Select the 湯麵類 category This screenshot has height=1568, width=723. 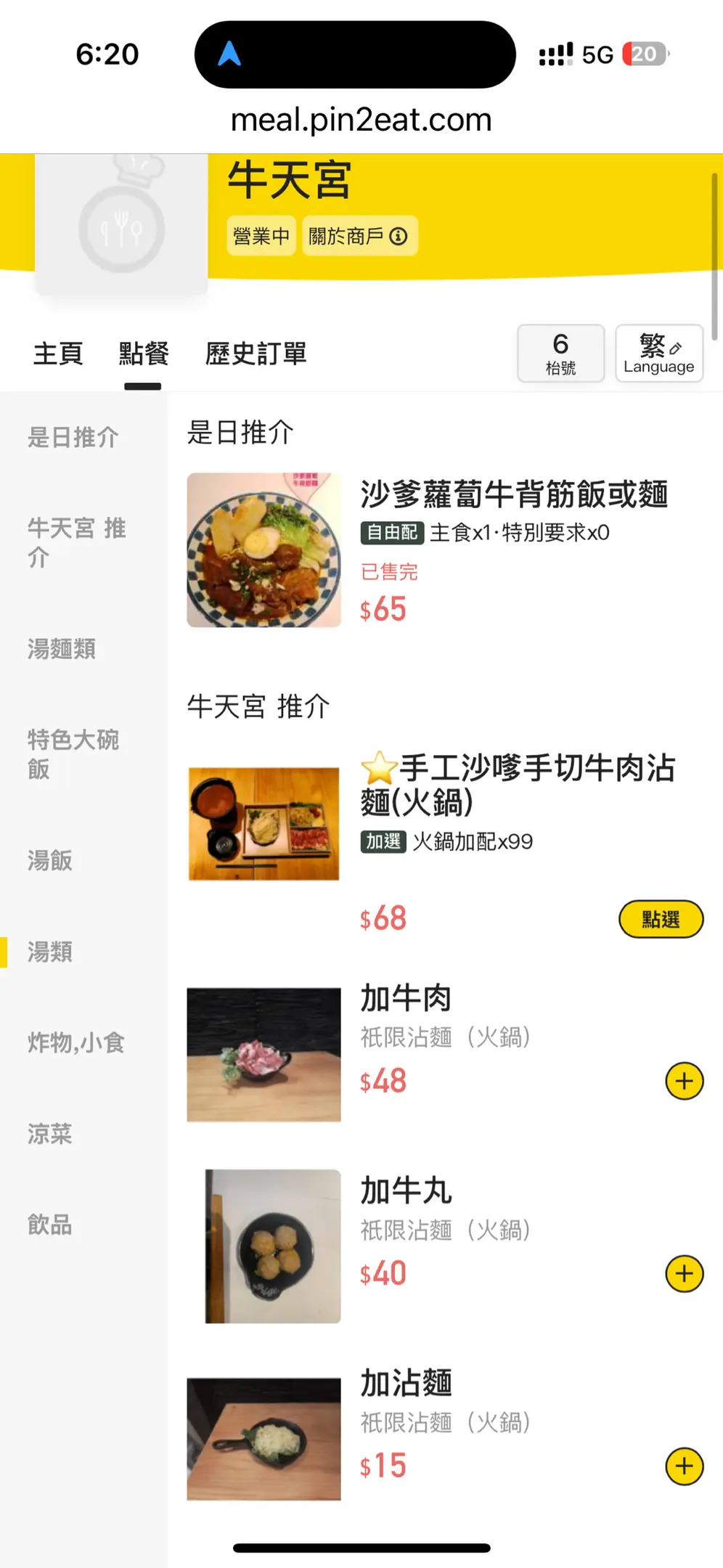click(x=62, y=649)
